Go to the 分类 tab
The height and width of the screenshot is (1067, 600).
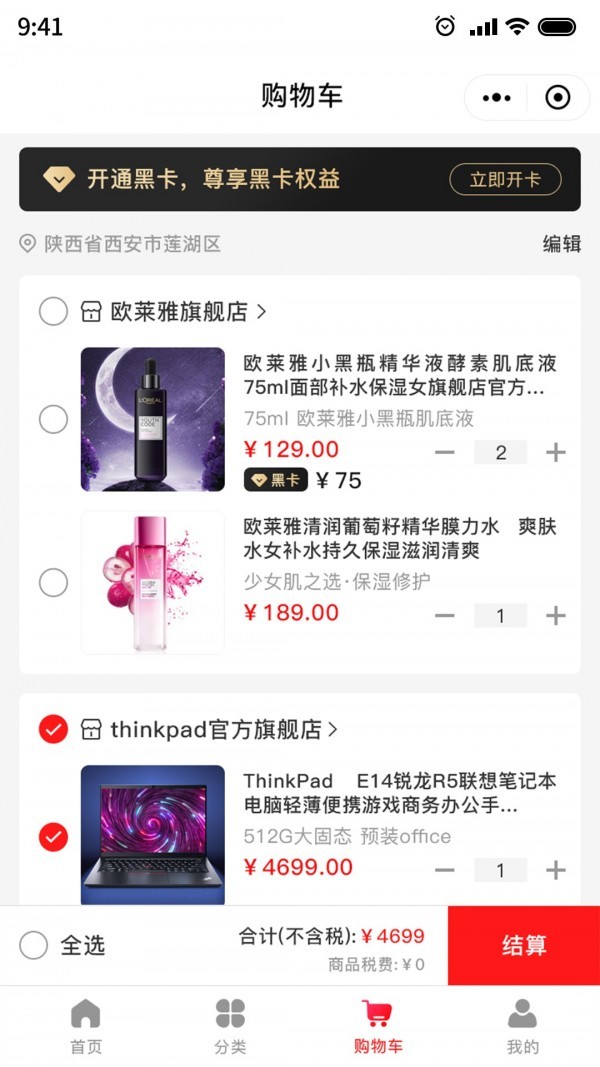[x=230, y=1026]
